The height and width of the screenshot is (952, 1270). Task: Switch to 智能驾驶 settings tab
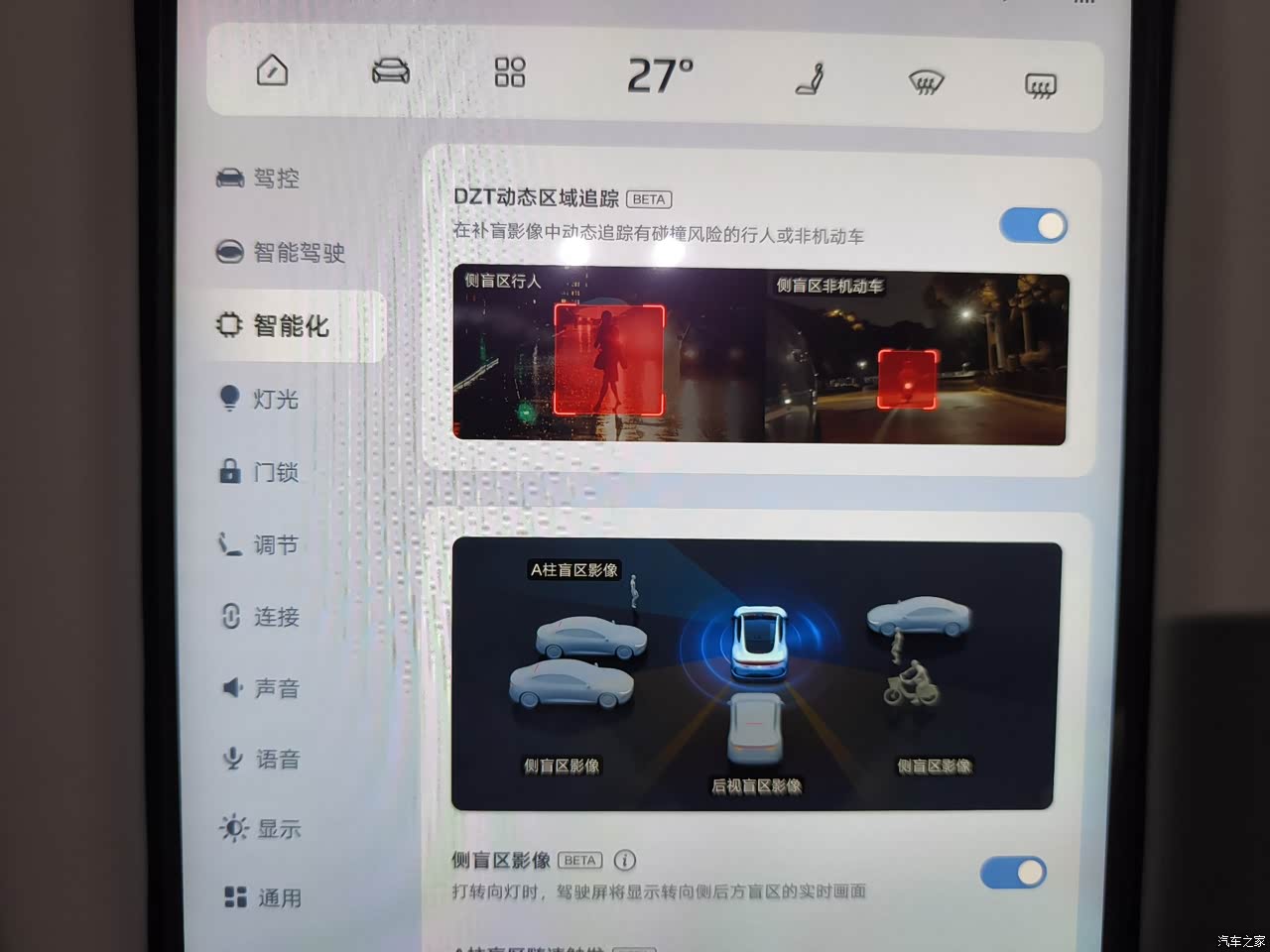pos(281,252)
